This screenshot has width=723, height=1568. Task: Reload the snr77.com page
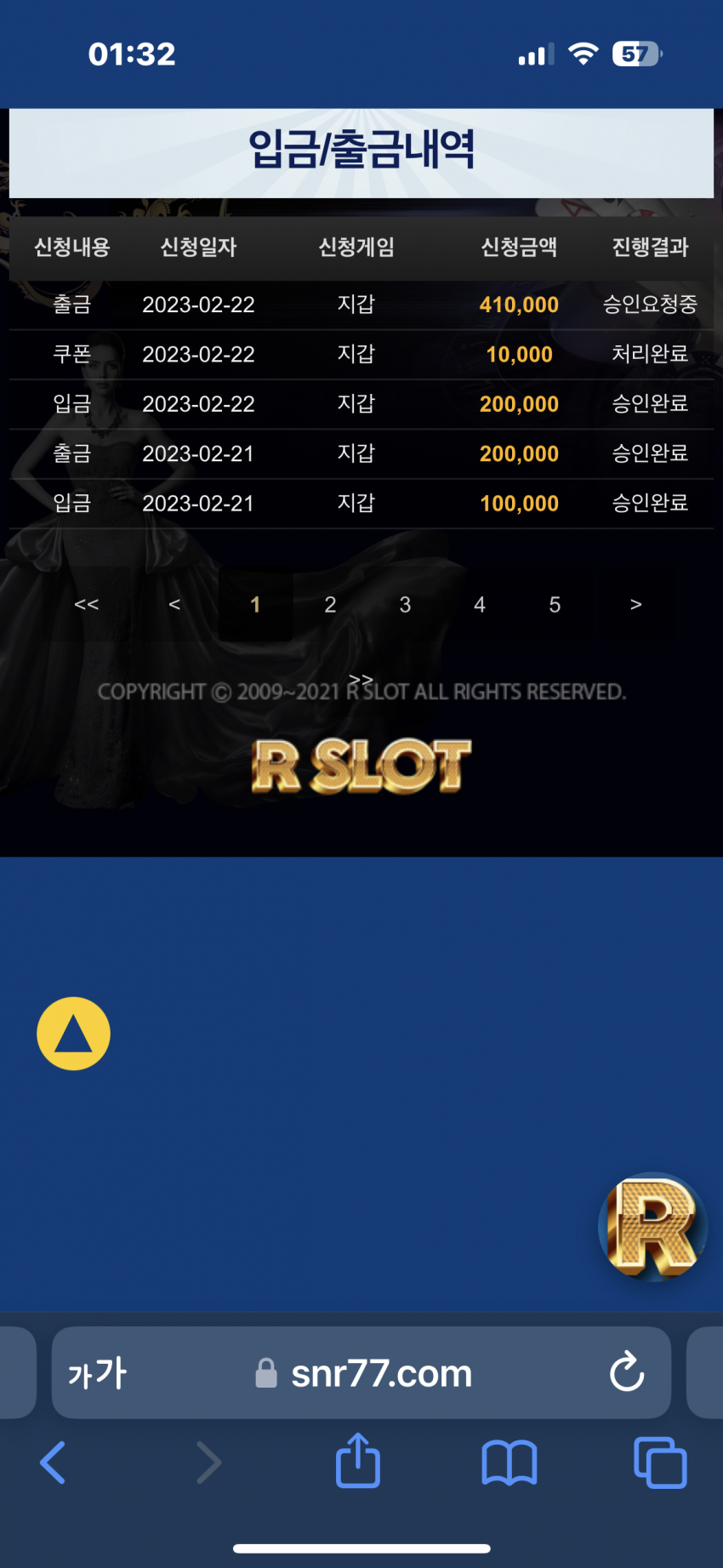[x=627, y=1372]
